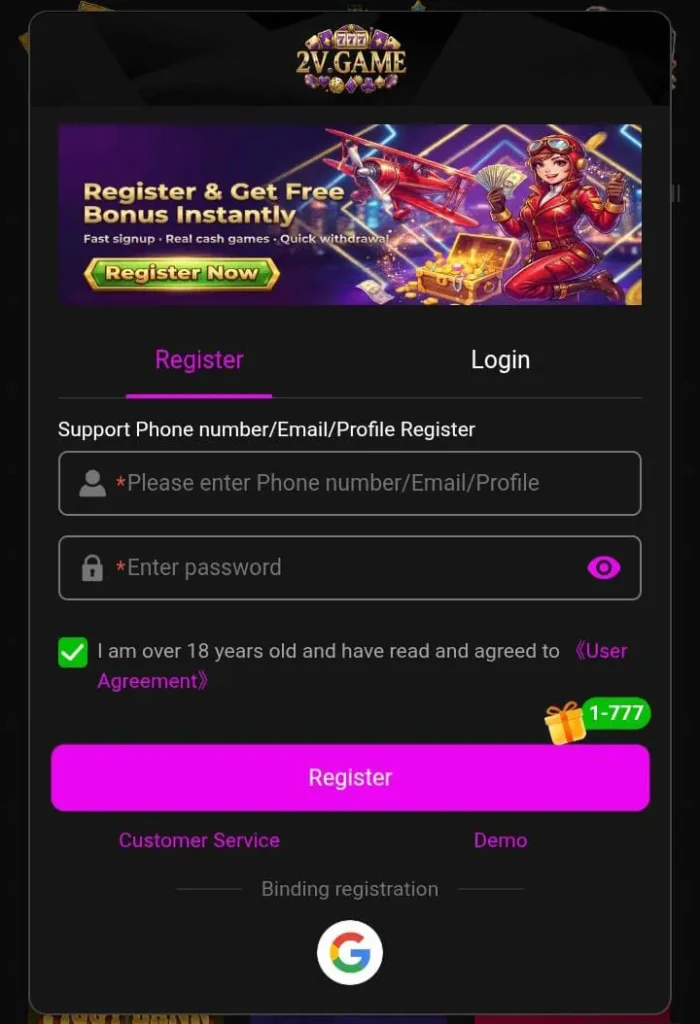Image resolution: width=700 pixels, height=1024 pixels.
Task: Open the Demo link
Action: (x=500, y=840)
